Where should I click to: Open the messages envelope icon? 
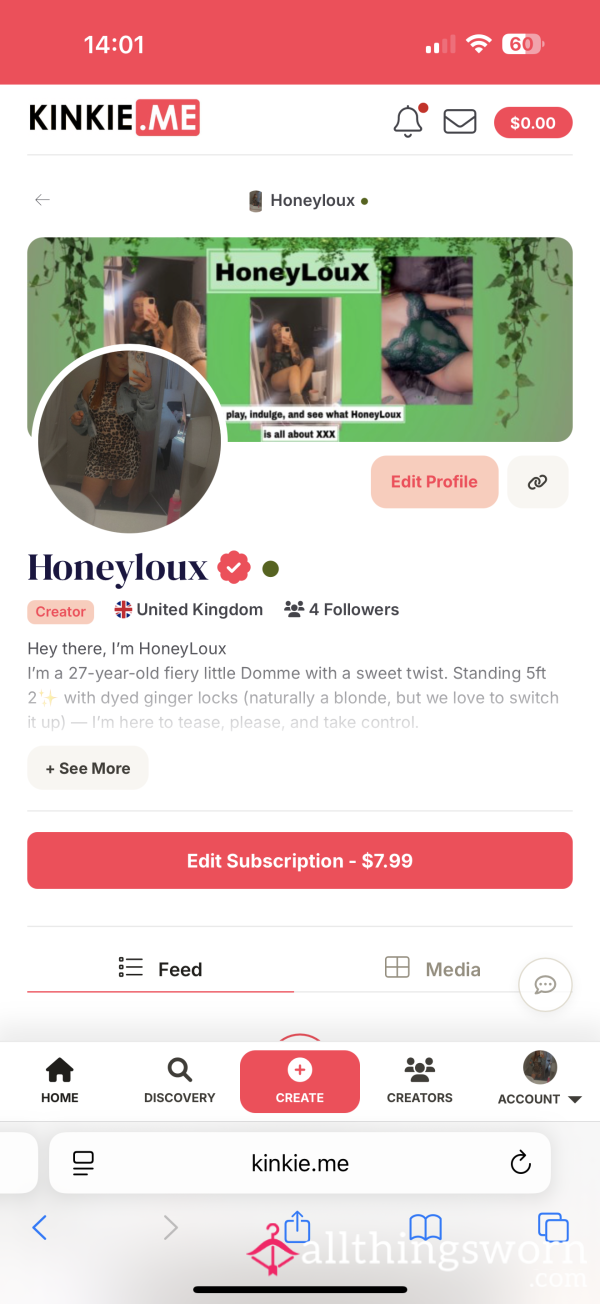point(460,122)
